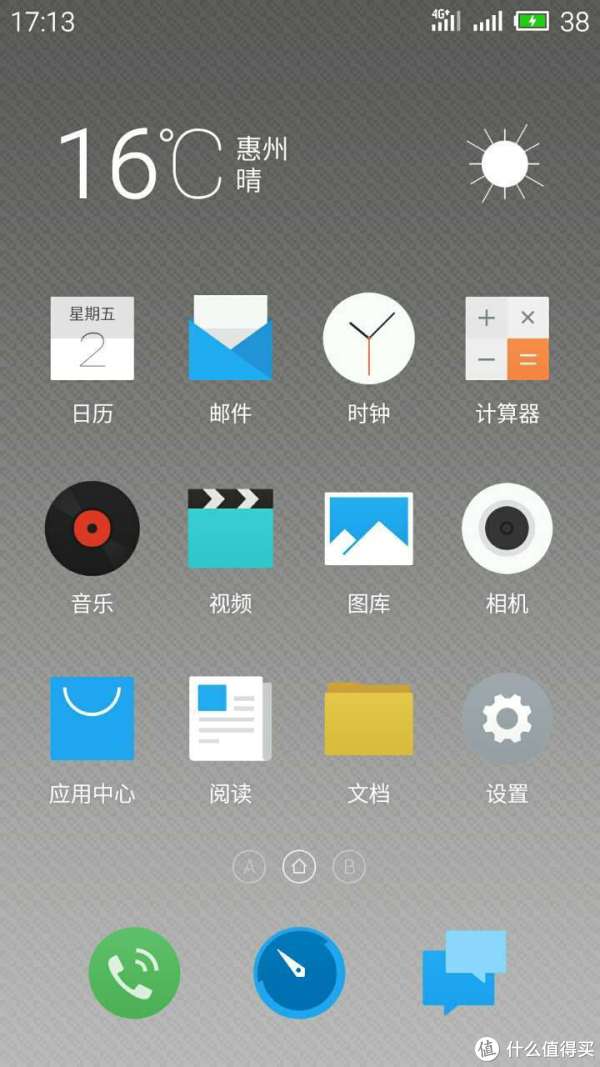Jump to page B indicator
The image size is (600, 1067).
tap(349, 866)
